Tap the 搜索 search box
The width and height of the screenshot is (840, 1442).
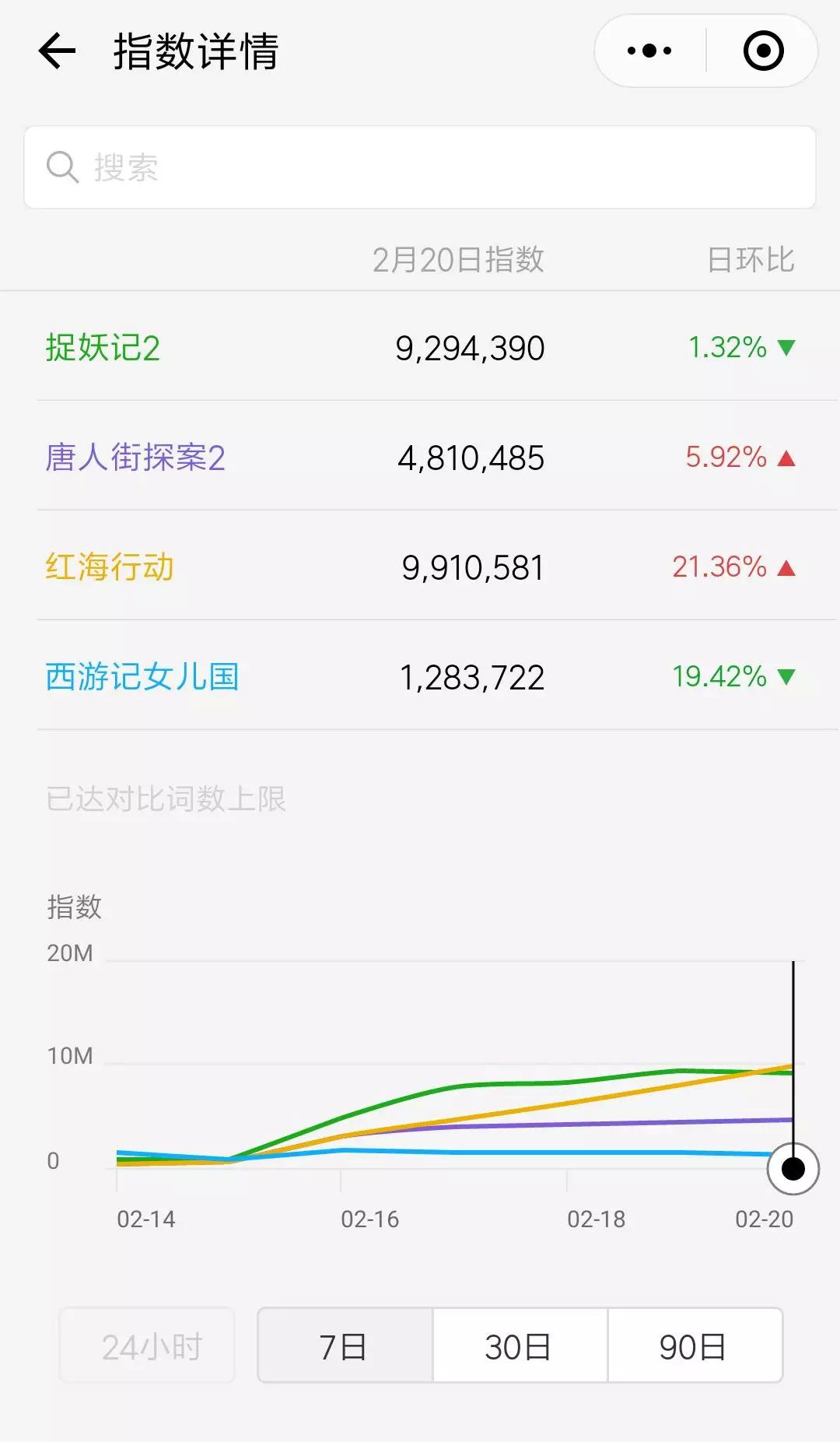click(x=420, y=167)
